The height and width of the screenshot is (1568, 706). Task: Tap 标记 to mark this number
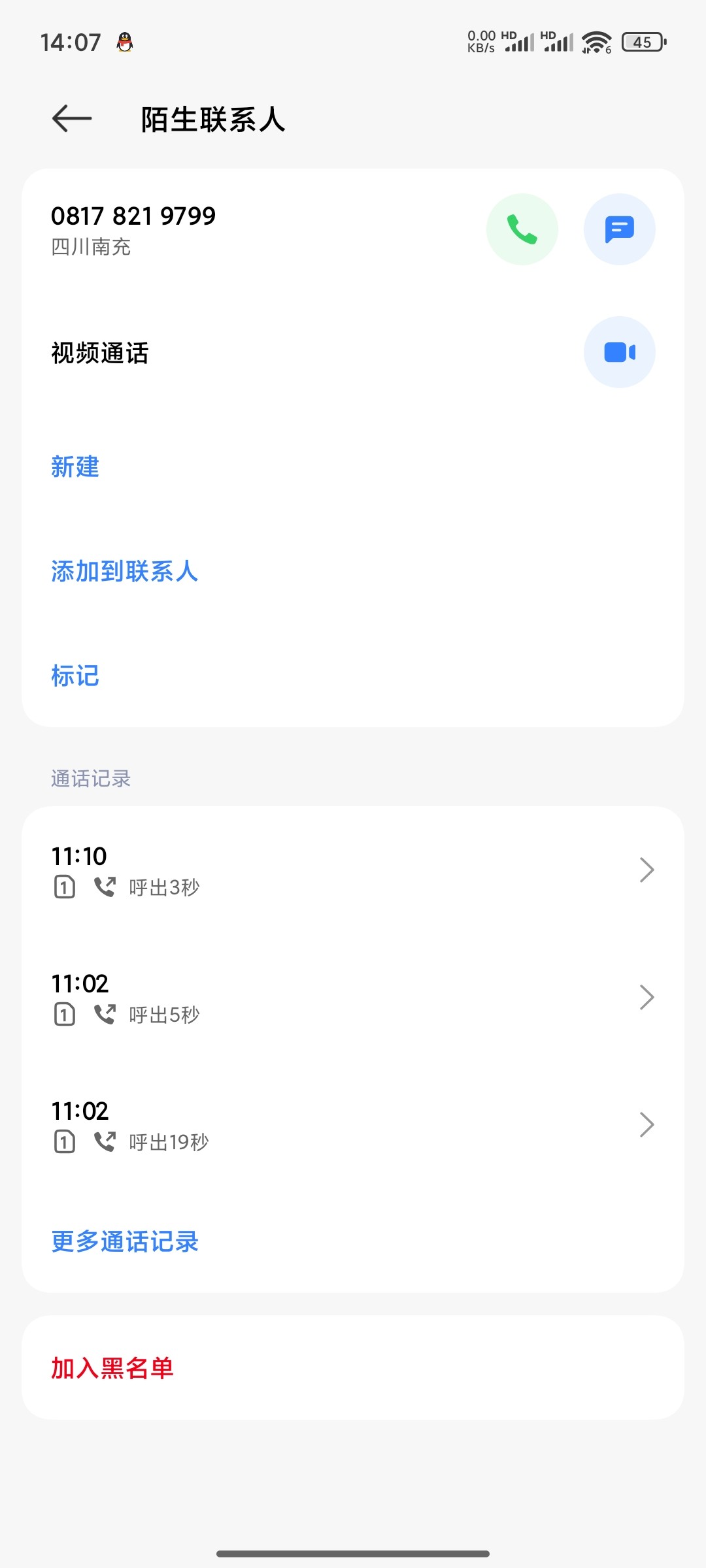[75, 676]
